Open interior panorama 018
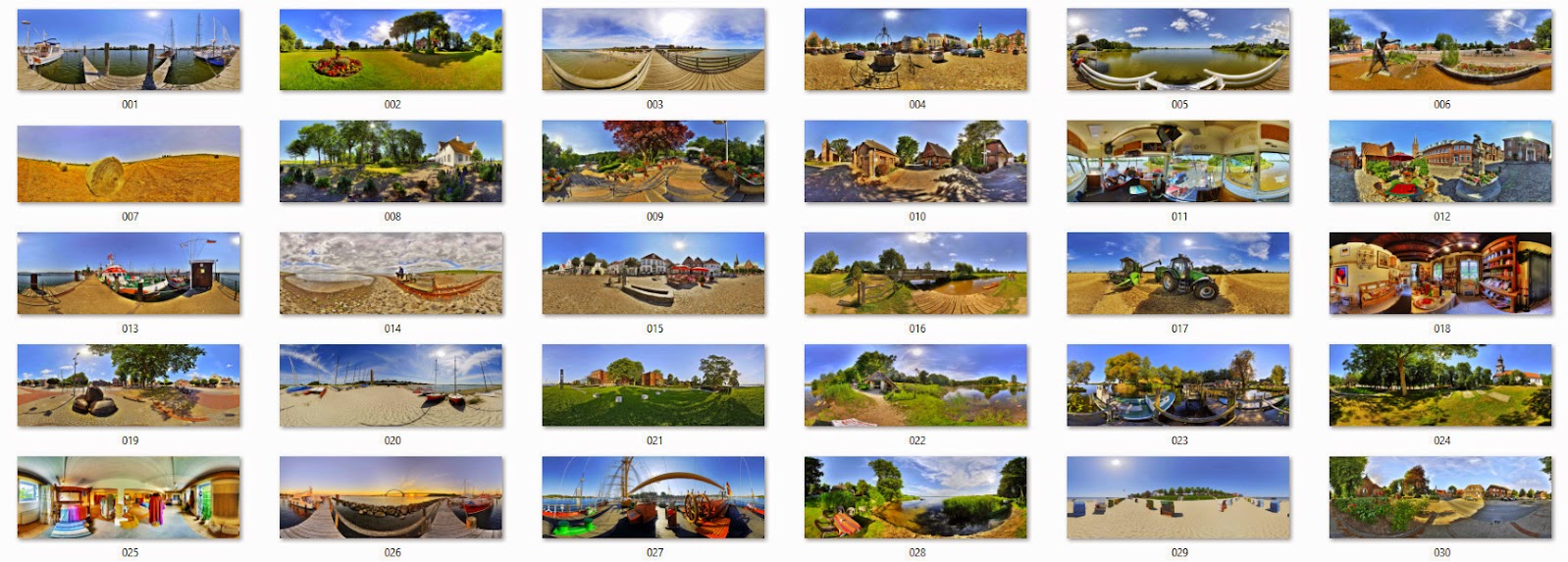Screen dimensions: 1568x562 click(x=1440, y=274)
